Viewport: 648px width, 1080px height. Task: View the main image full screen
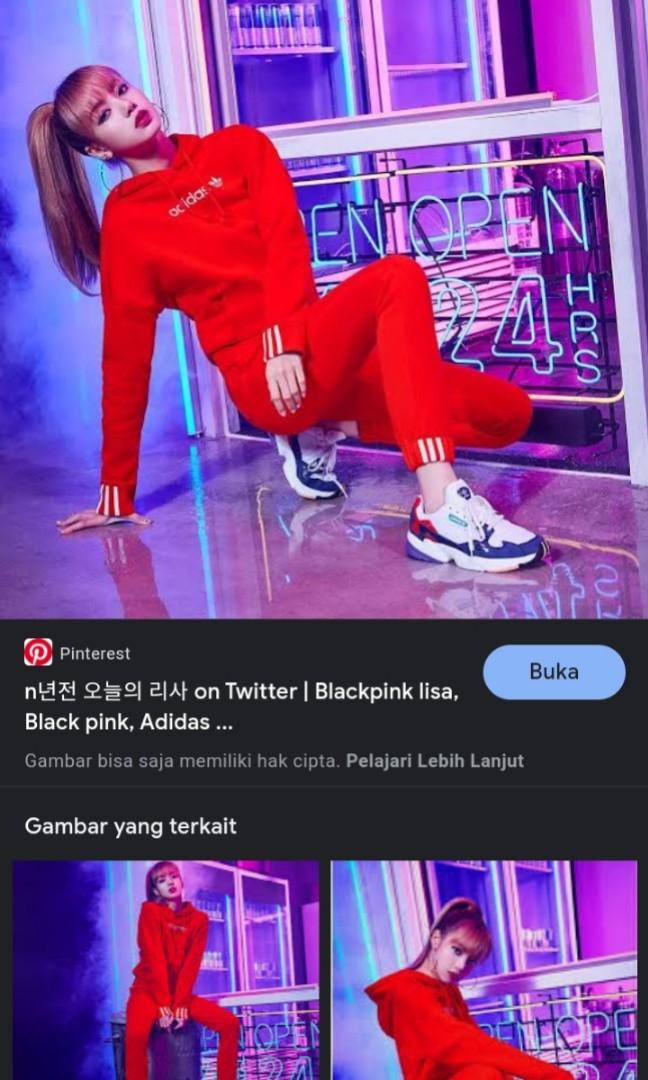tap(324, 308)
